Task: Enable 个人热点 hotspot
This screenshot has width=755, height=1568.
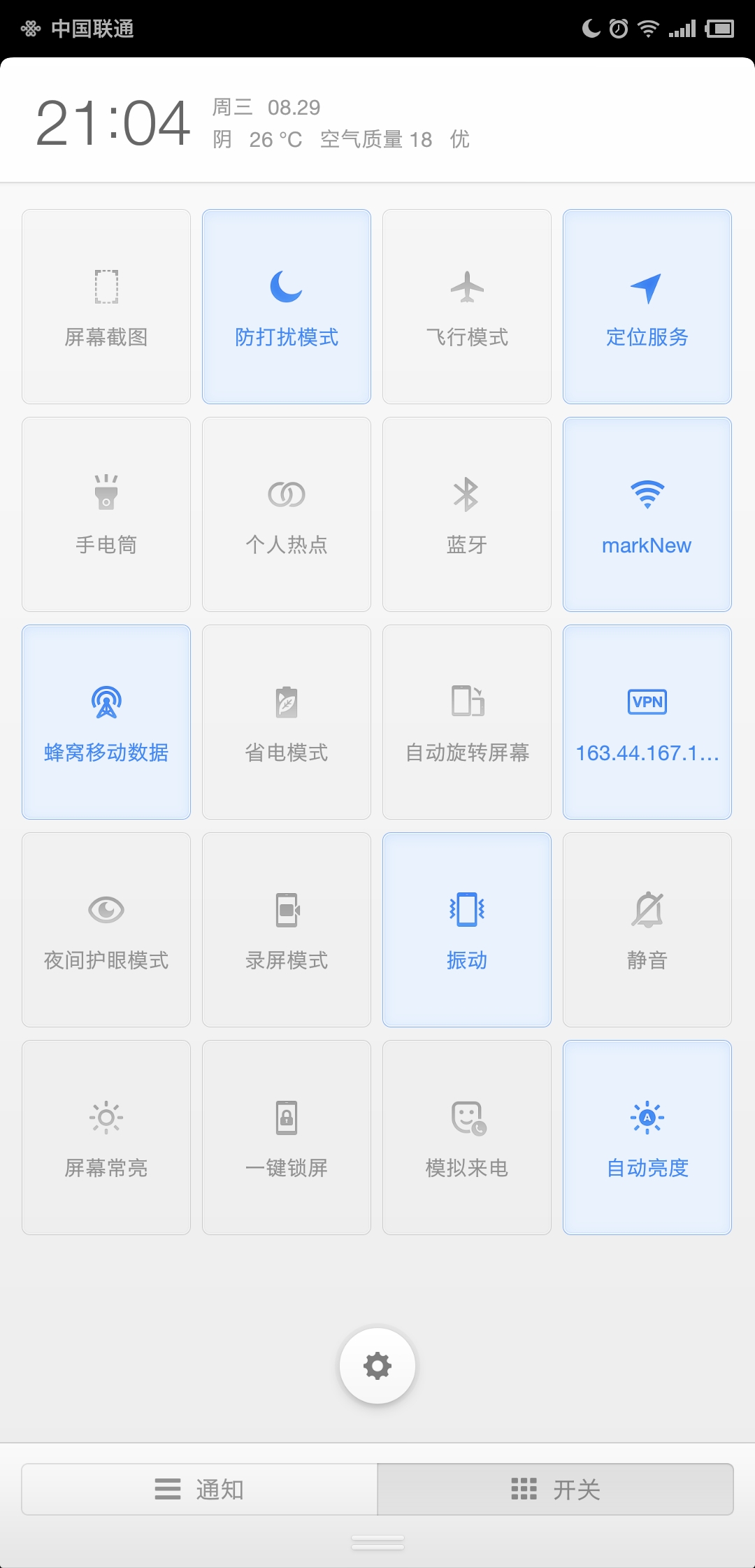Action: tap(287, 514)
